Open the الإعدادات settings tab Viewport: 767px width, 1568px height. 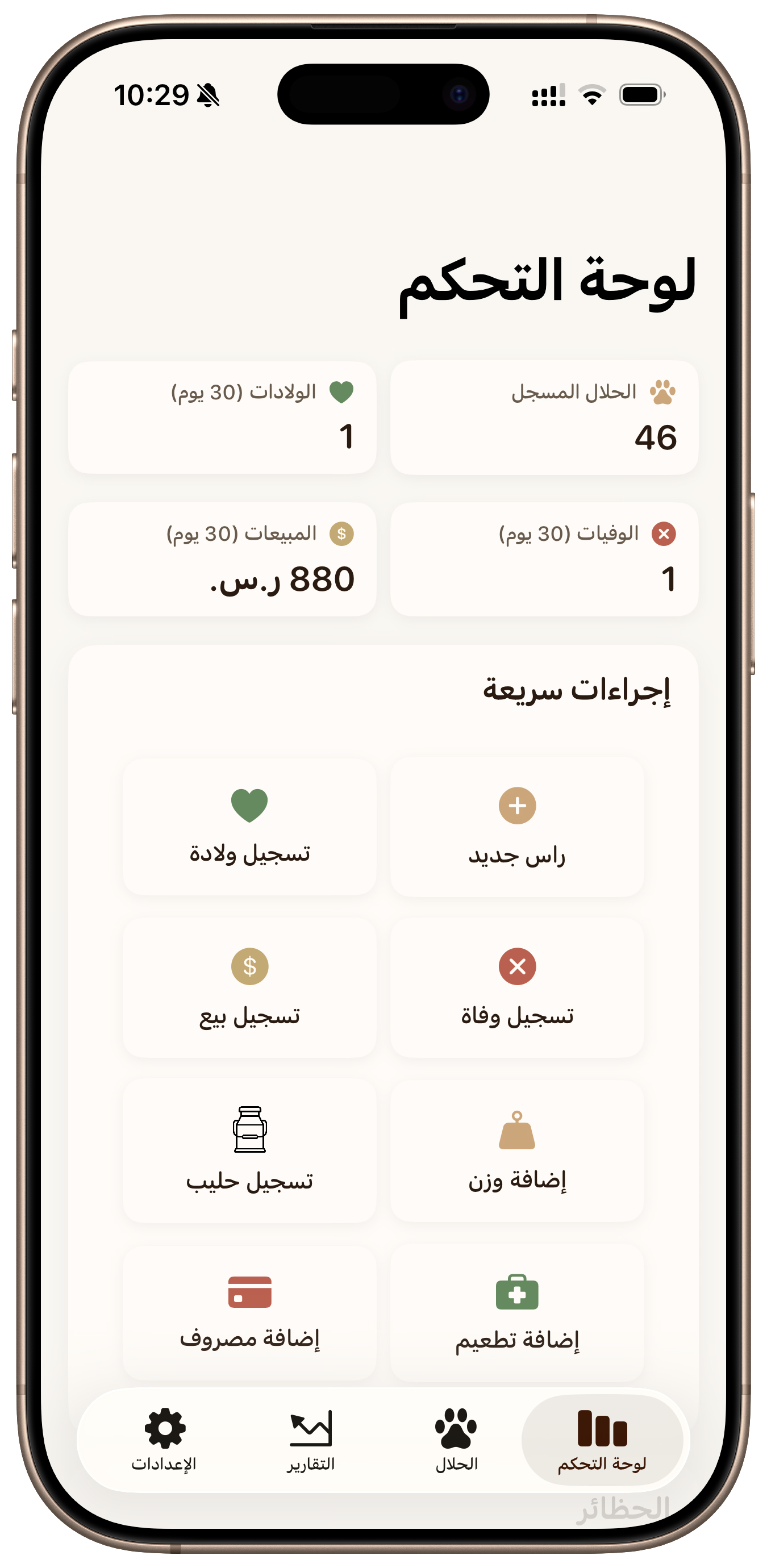click(x=164, y=1440)
